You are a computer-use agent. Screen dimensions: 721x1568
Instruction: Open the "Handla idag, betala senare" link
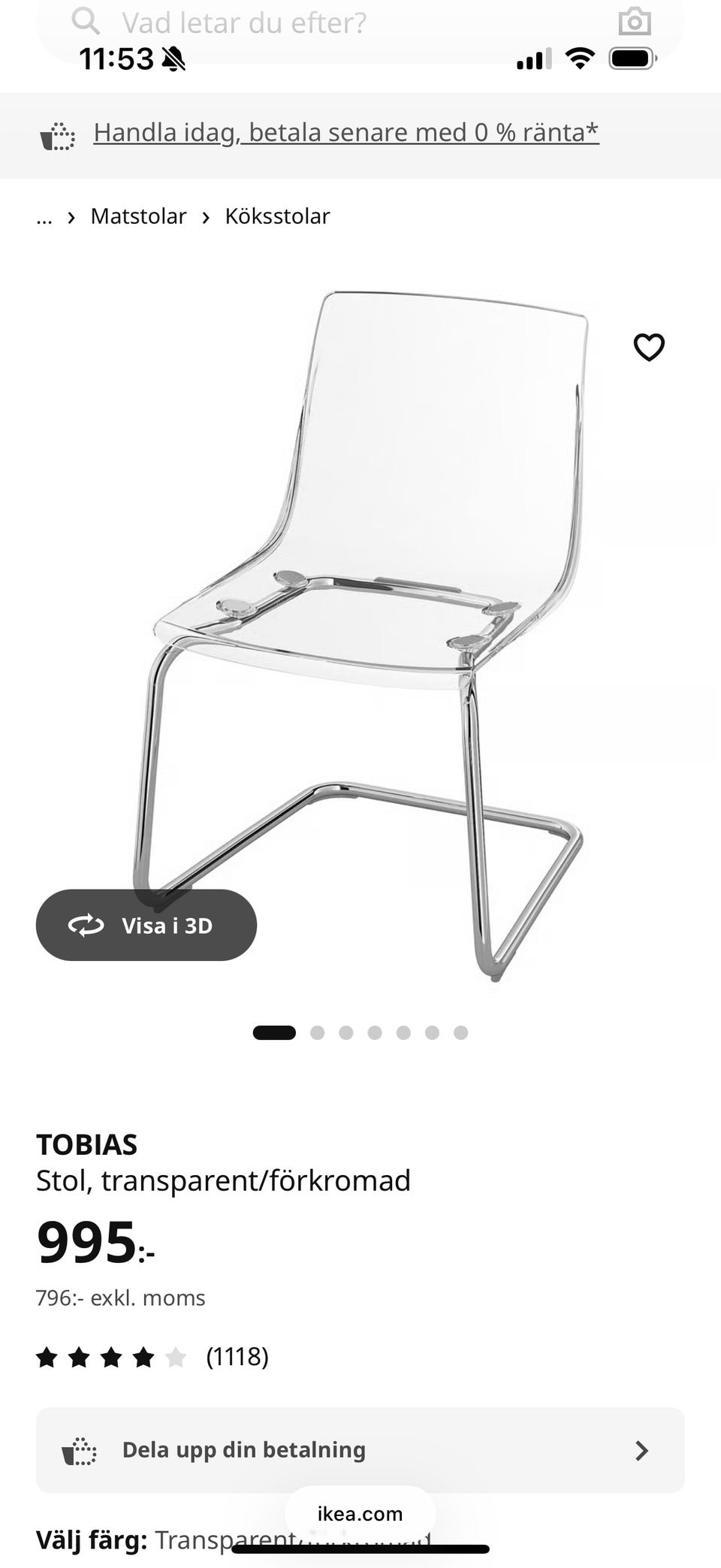[x=345, y=132]
